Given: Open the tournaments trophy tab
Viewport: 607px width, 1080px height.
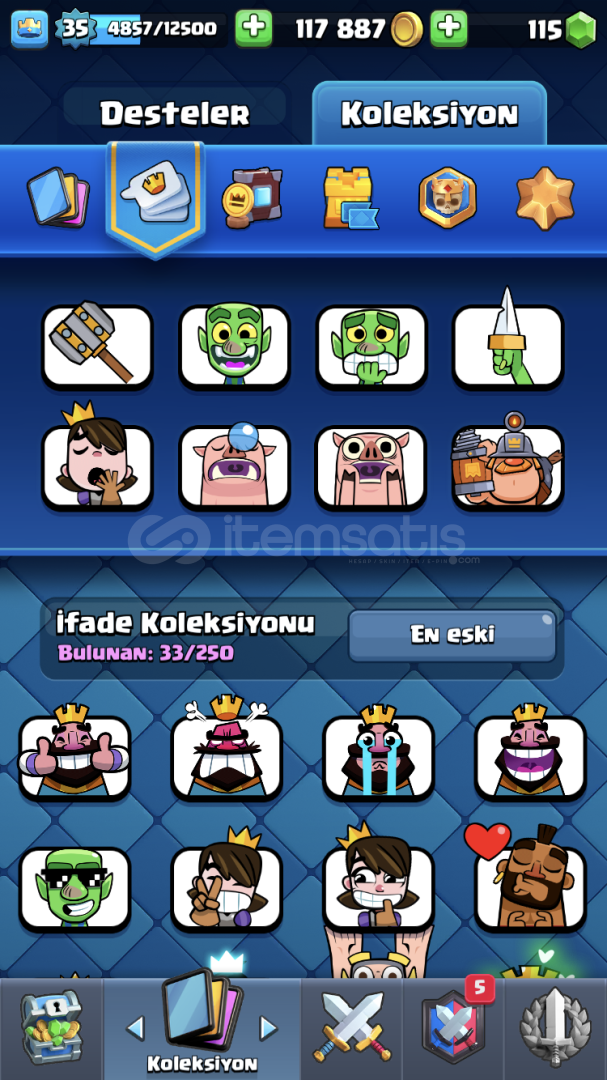Looking at the screenshot, I should click(555, 1028).
